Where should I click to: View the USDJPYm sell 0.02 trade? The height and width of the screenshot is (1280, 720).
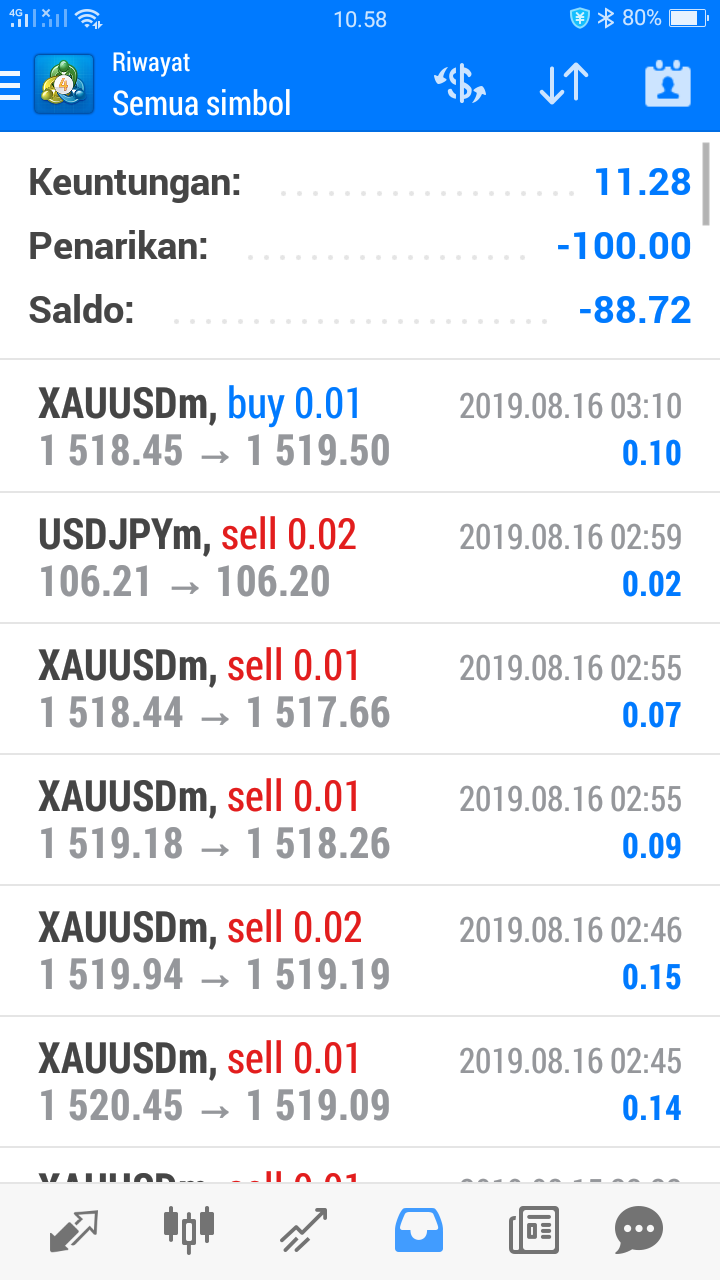coord(360,558)
